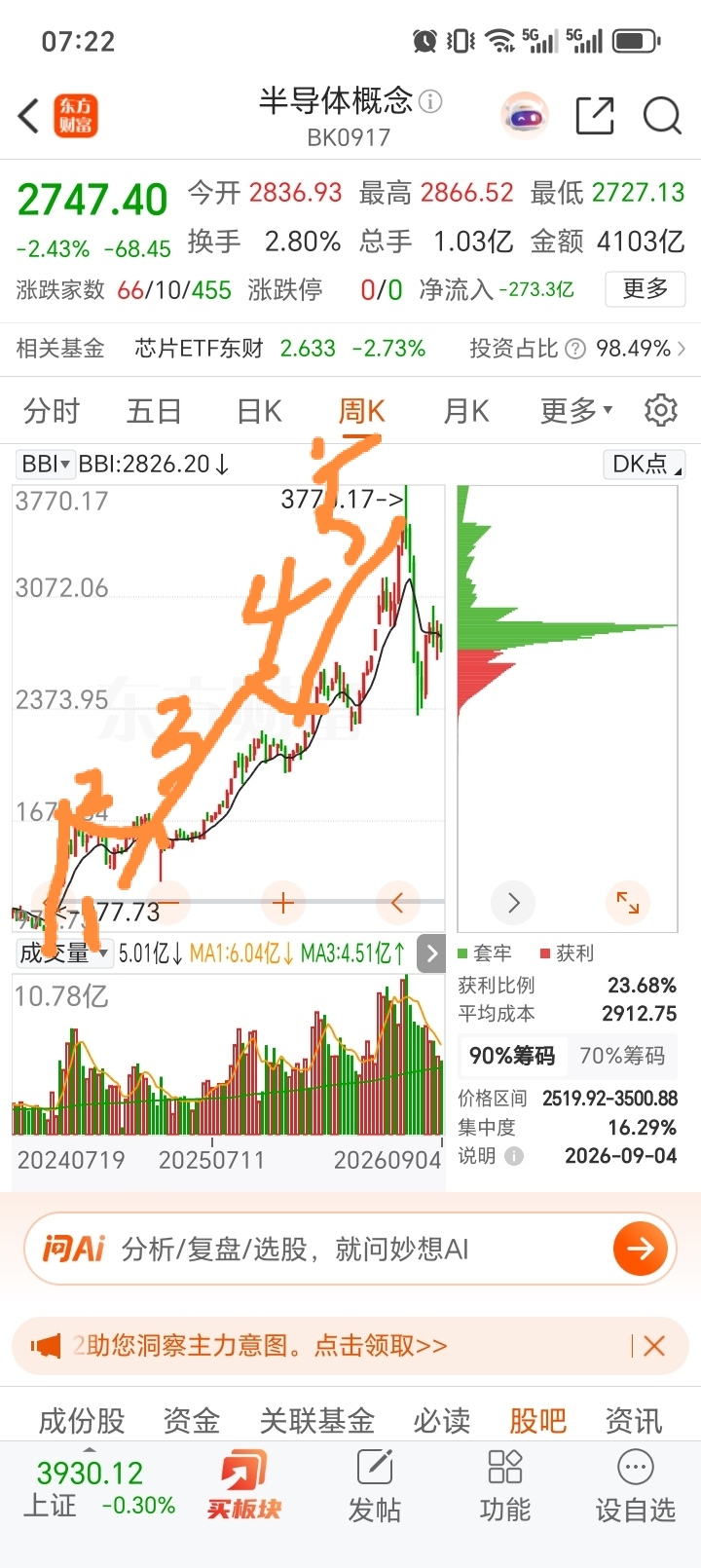Open chart settings gear icon
This screenshot has width=701, height=1568.
click(661, 410)
